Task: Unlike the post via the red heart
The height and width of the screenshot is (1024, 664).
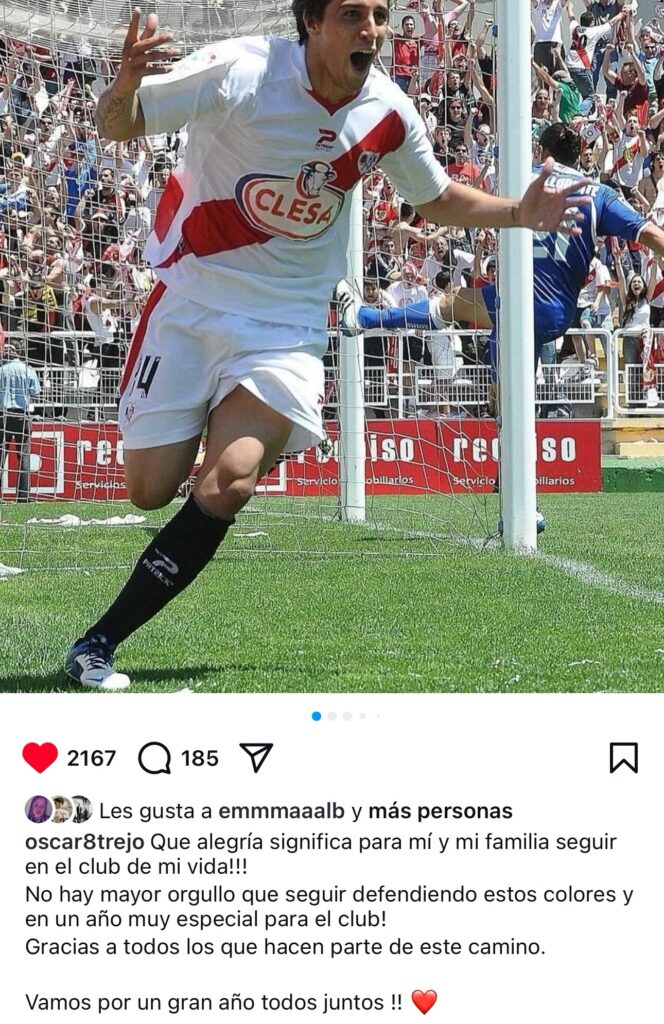Action: pyautogui.click(x=40, y=758)
